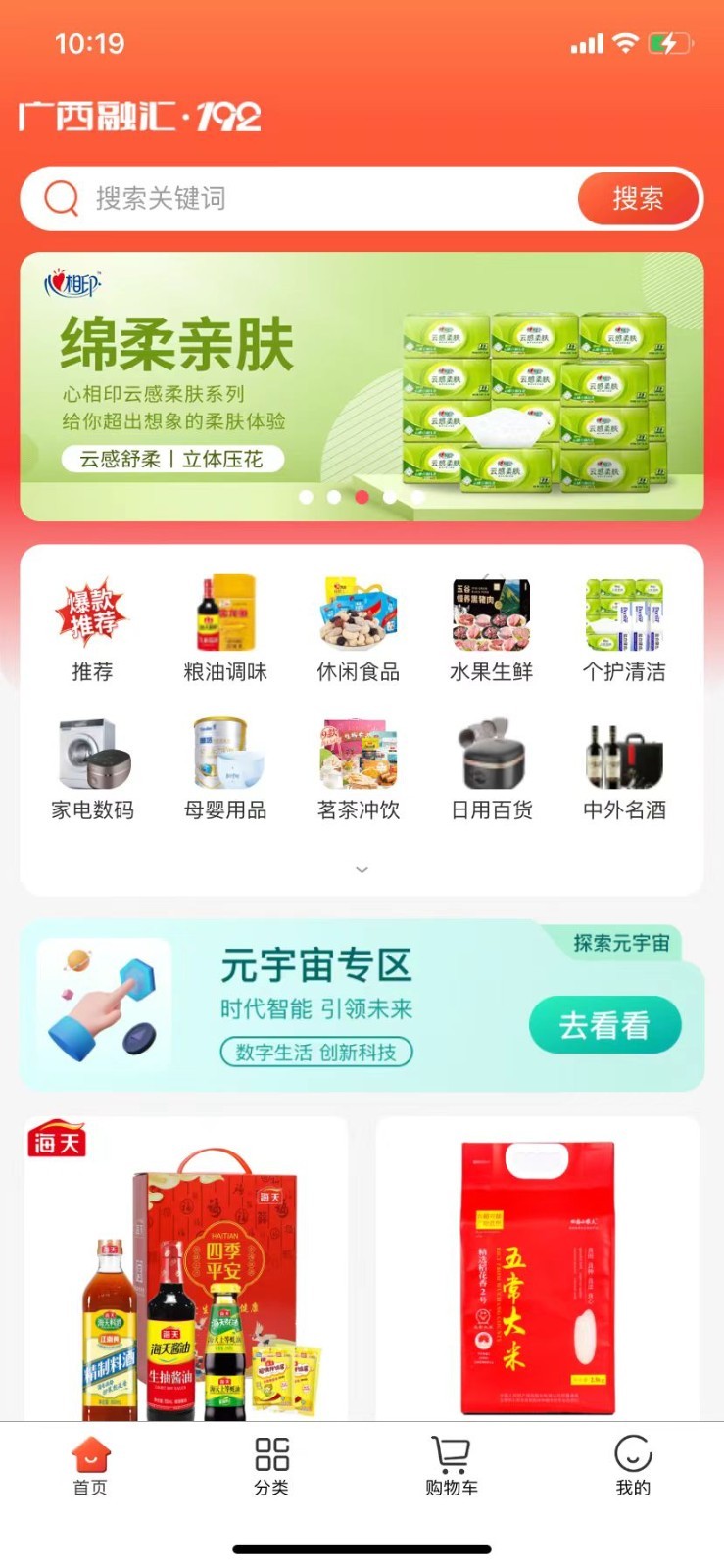Select the third carousel indicator dot
This screenshot has height=1568, width=724.
[x=362, y=497]
